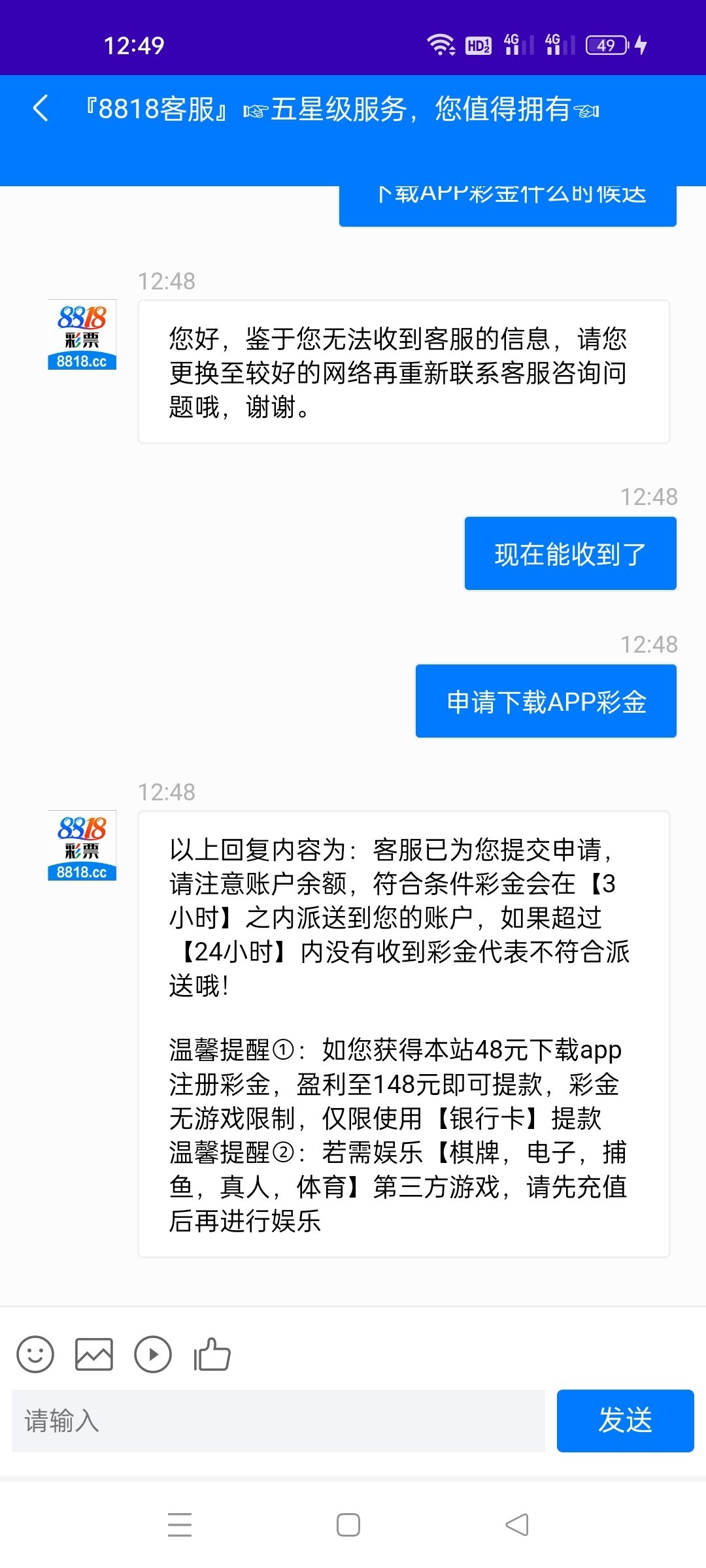Send a video using the play icon

tap(153, 1354)
